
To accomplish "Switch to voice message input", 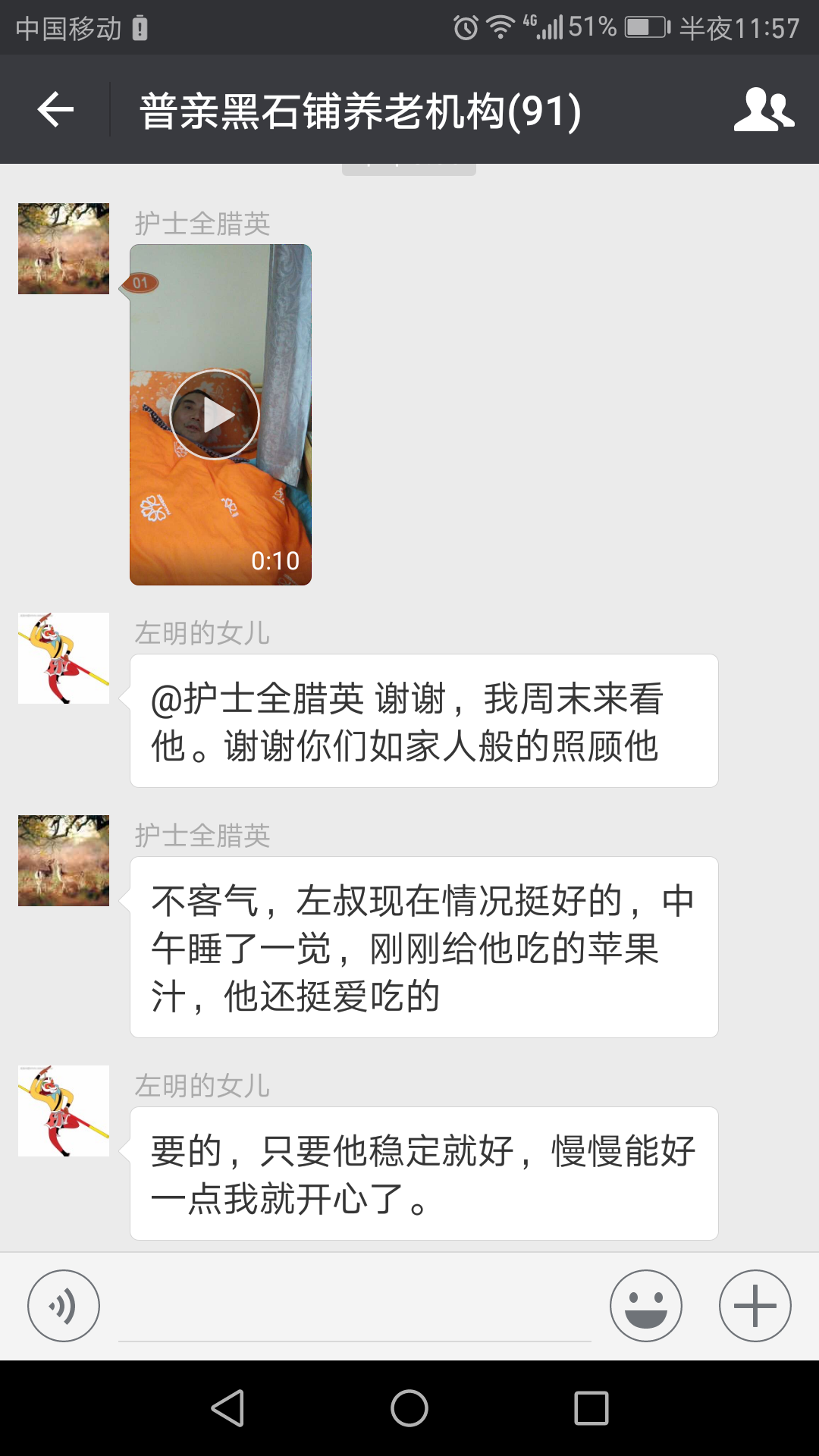I will coord(64,1306).
